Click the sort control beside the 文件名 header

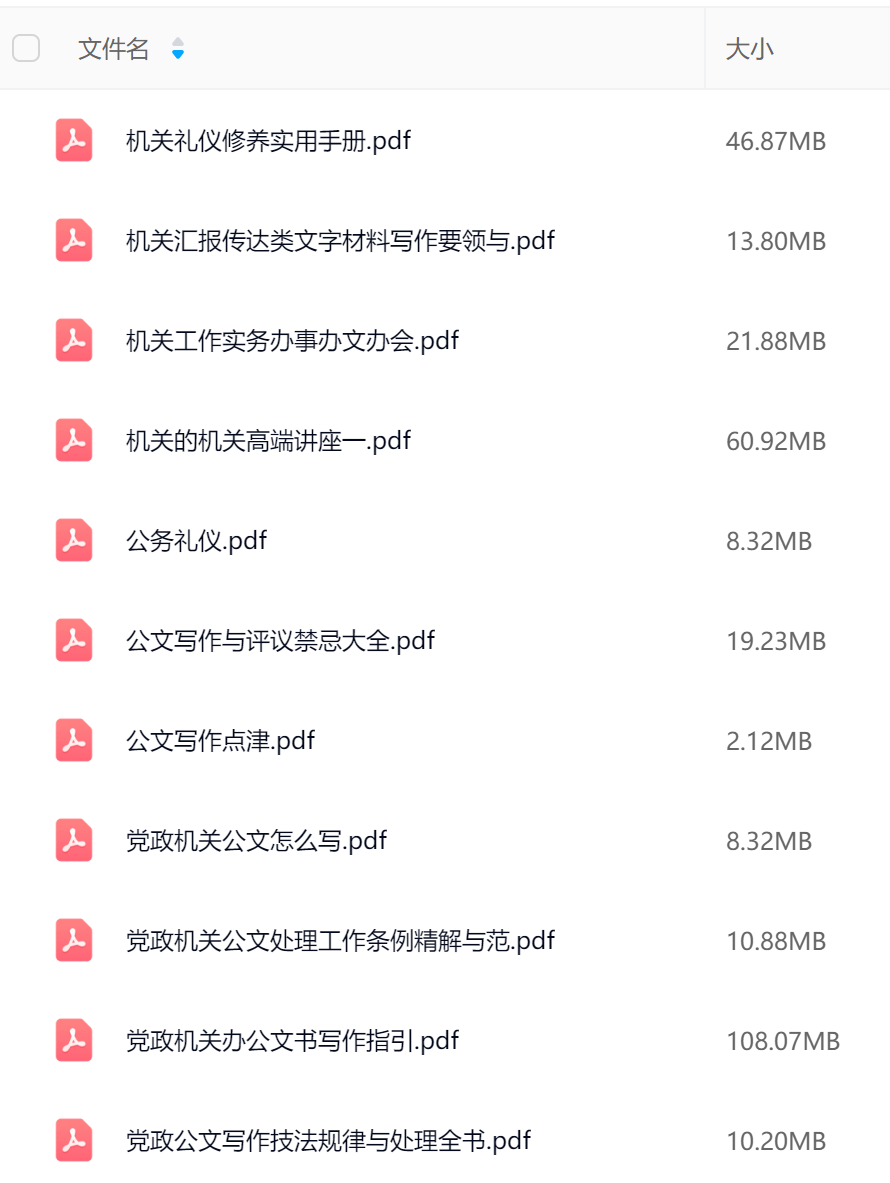tap(178, 48)
